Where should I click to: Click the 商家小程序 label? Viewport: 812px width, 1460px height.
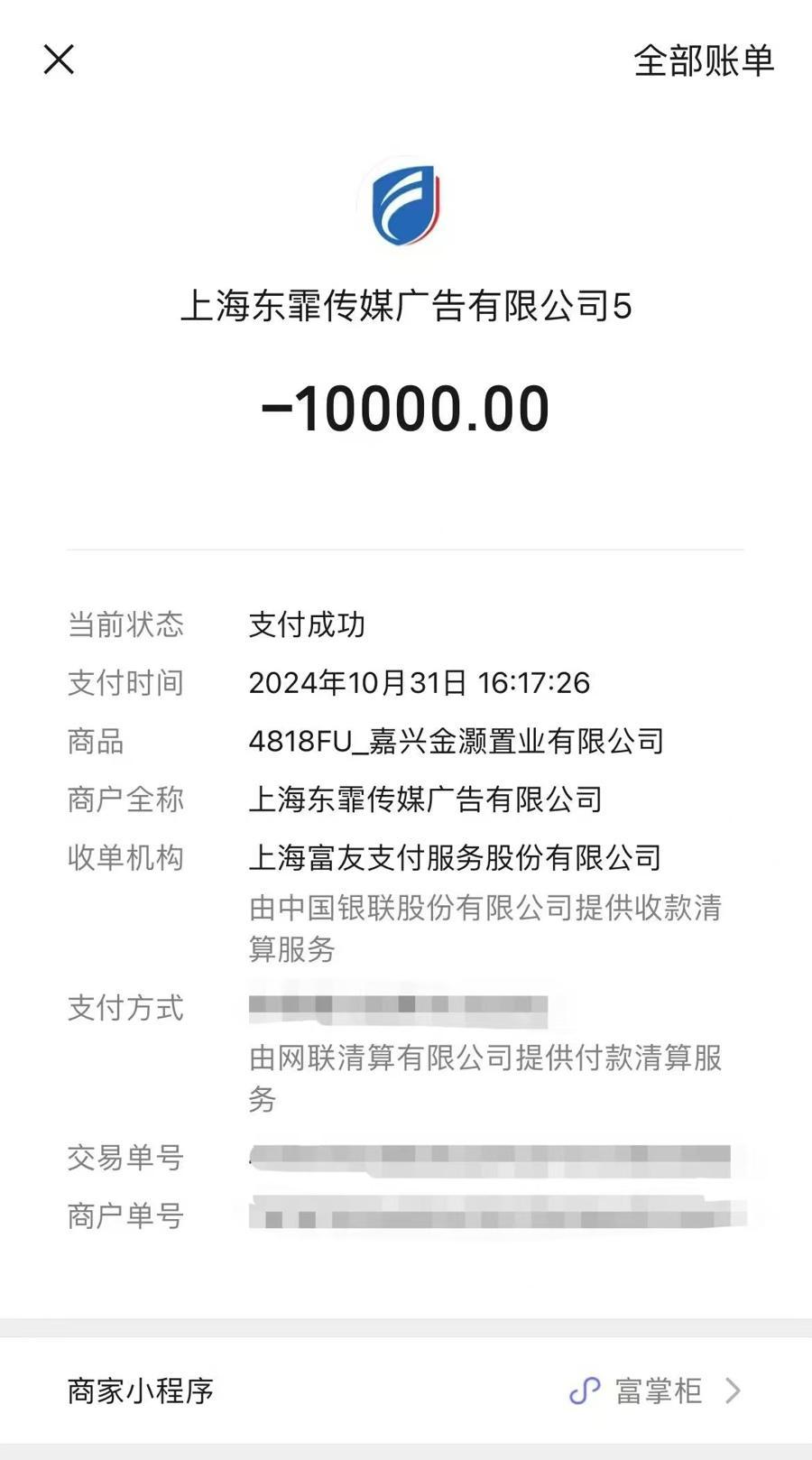pyautogui.click(x=141, y=1391)
